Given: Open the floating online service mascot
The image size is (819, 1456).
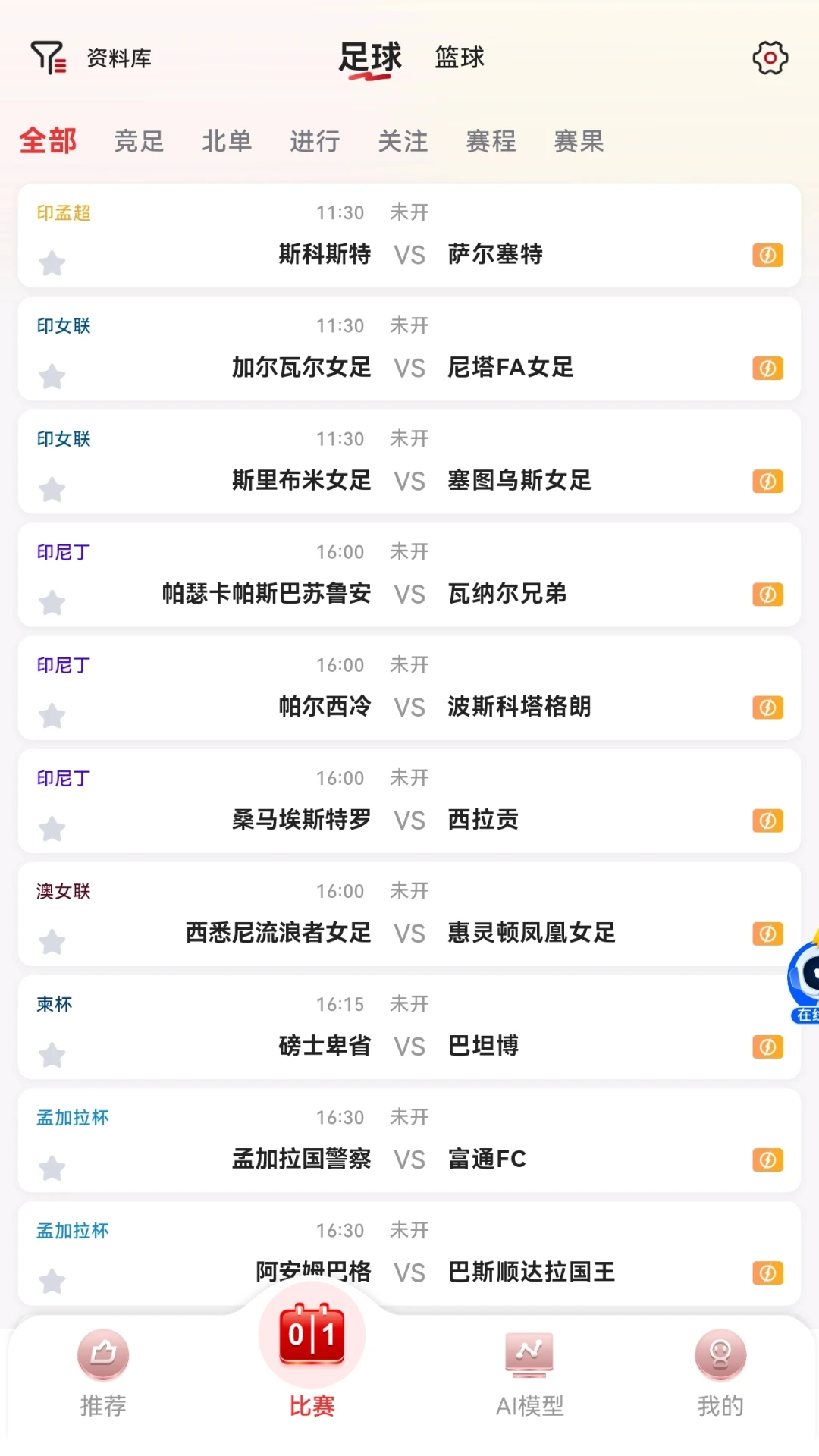Looking at the screenshot, I should [x=805, y=980].
